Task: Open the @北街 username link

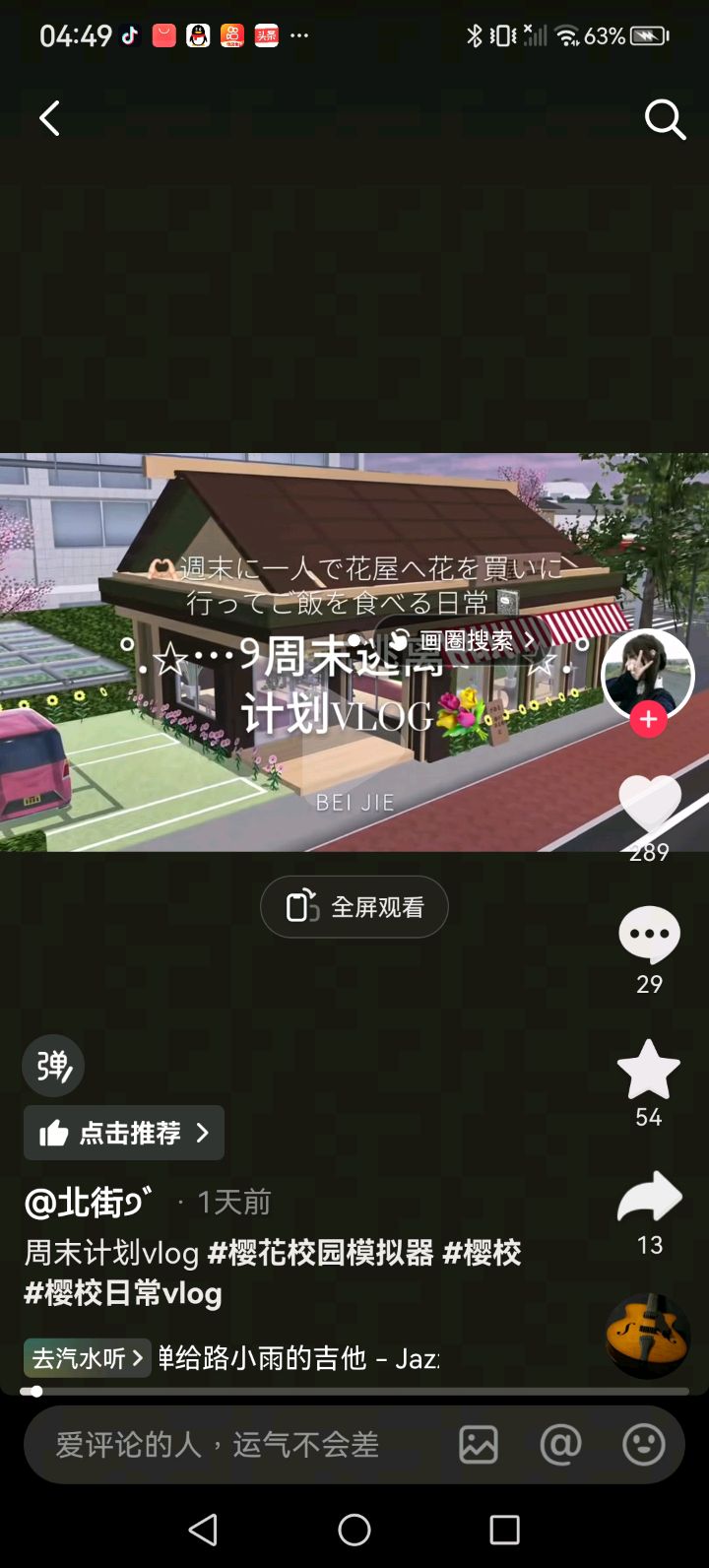Action: point(89,1203)
